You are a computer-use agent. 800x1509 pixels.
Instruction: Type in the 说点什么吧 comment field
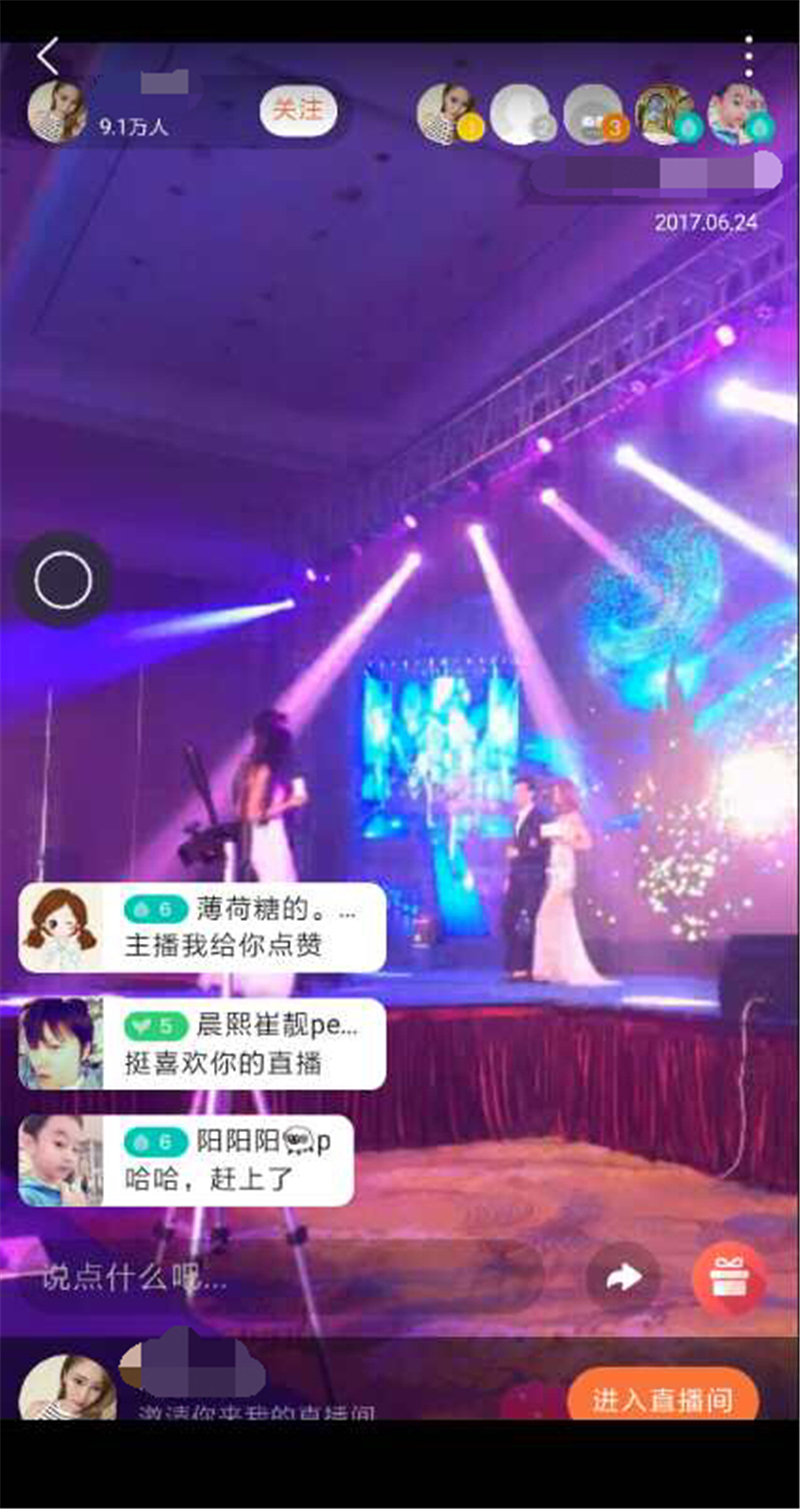[280, 1277]
